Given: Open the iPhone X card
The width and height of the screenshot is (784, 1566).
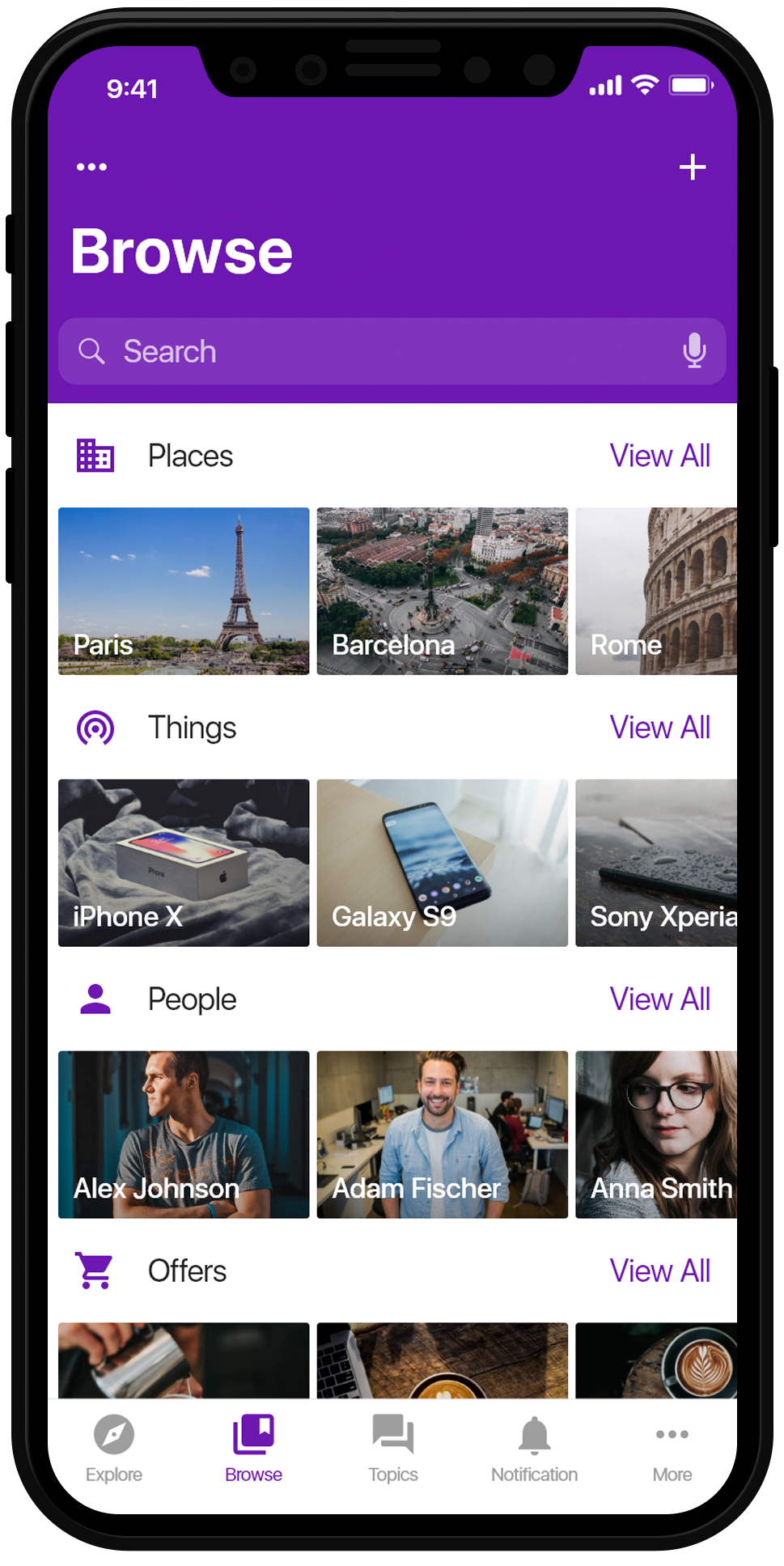Looking at the screenshot, I should click(184, 863).
